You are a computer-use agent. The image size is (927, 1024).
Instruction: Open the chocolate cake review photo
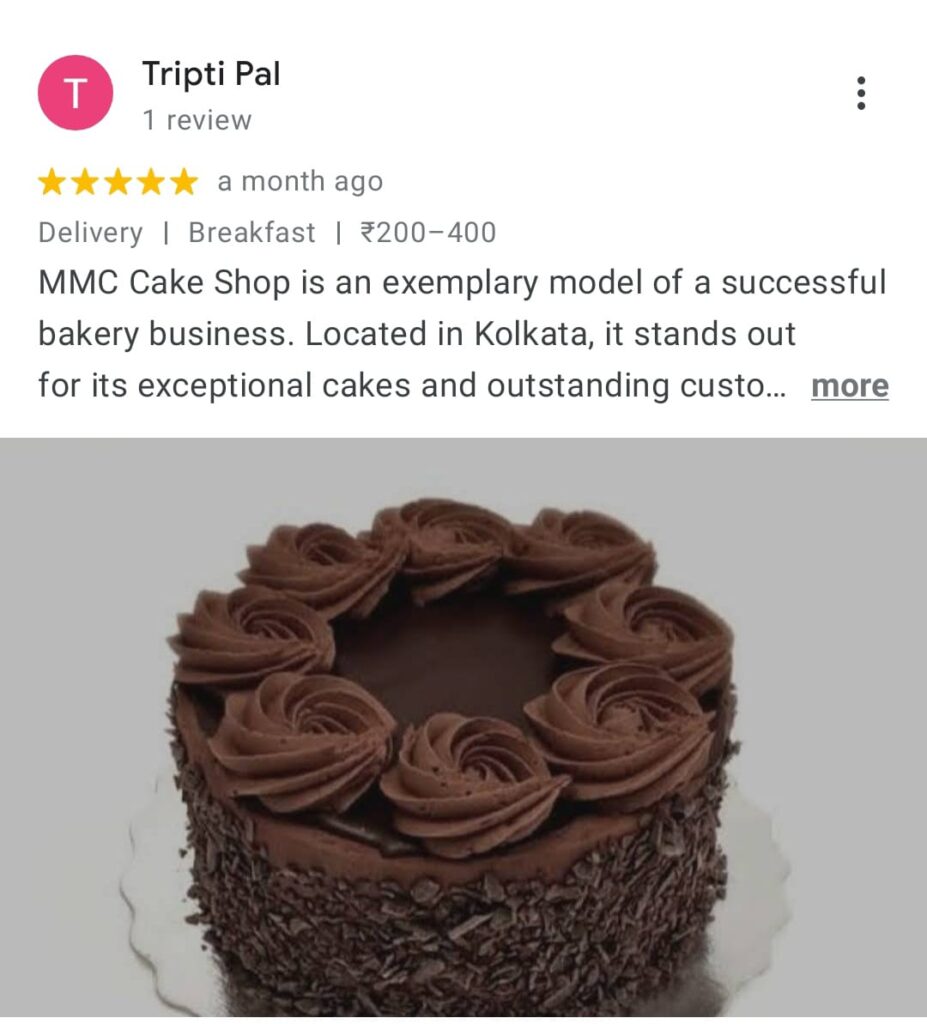click(463, 728)
